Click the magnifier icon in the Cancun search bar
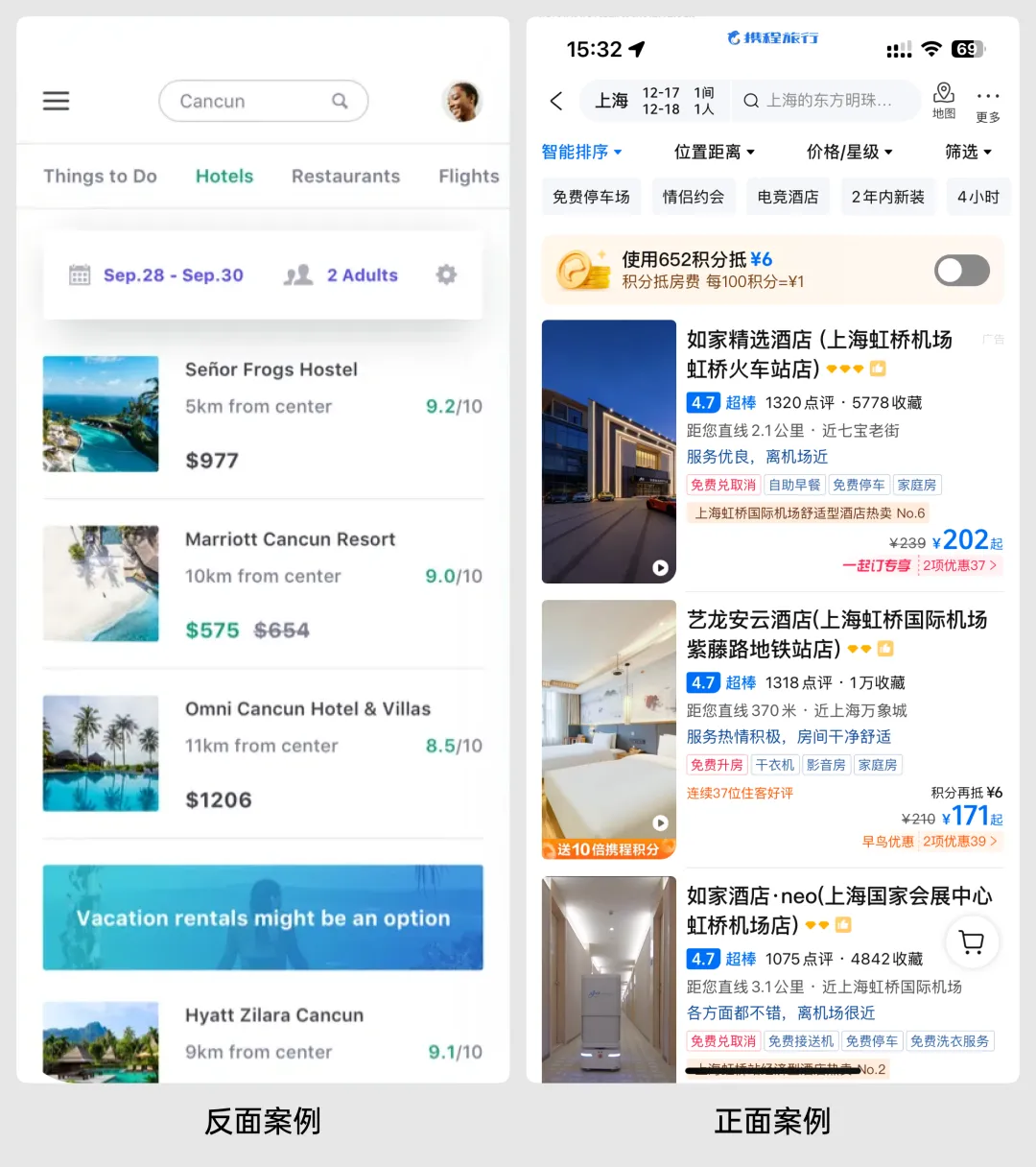The image size is (1036, 1167). pyautogui.click(x=341, y=101)
